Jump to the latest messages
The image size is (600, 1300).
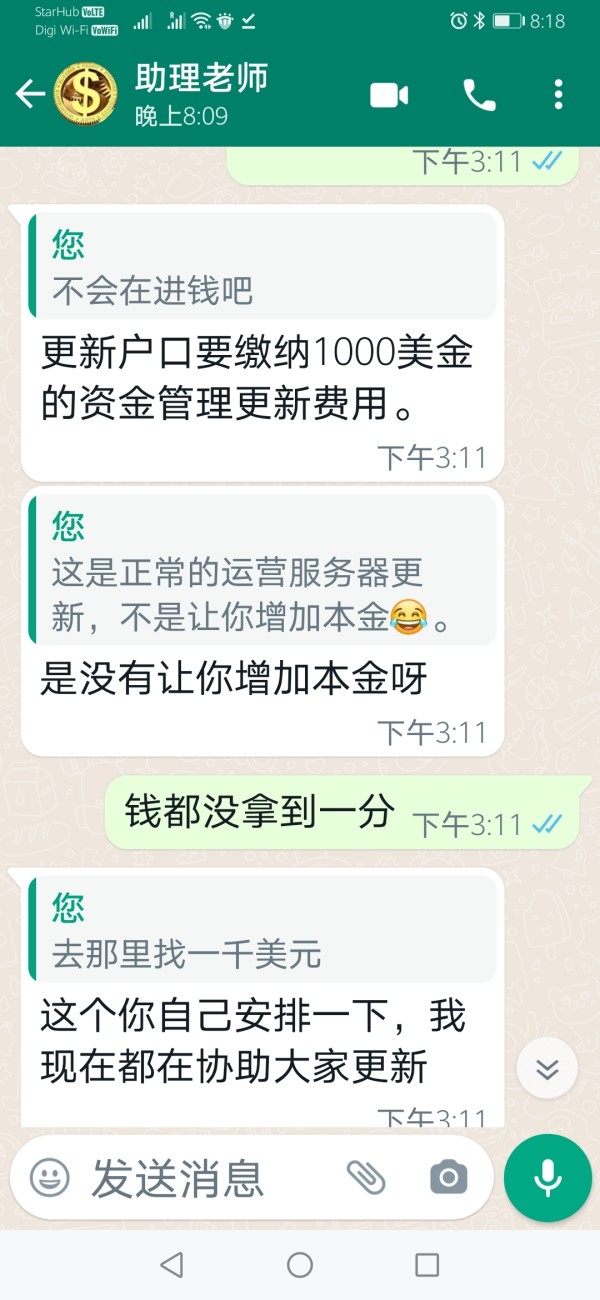547,1069
